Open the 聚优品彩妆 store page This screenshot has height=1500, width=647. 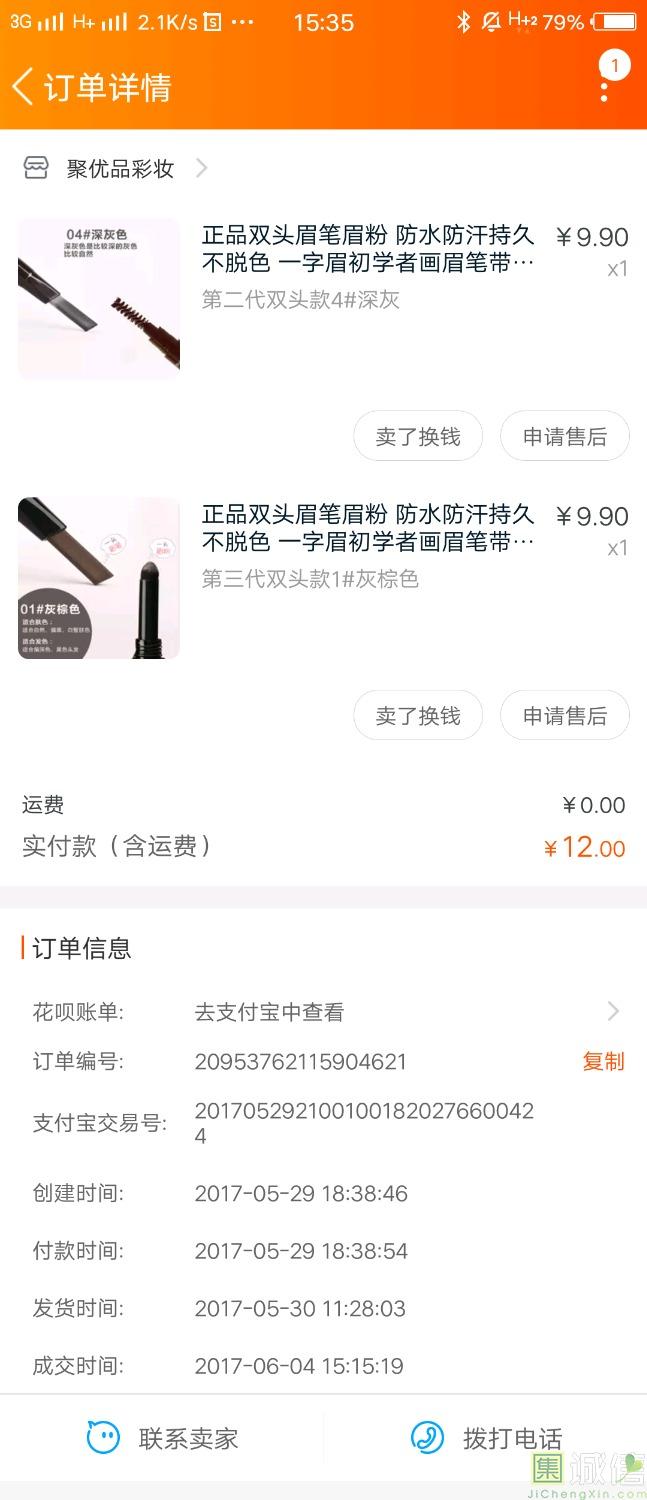[x=118, y=169]
